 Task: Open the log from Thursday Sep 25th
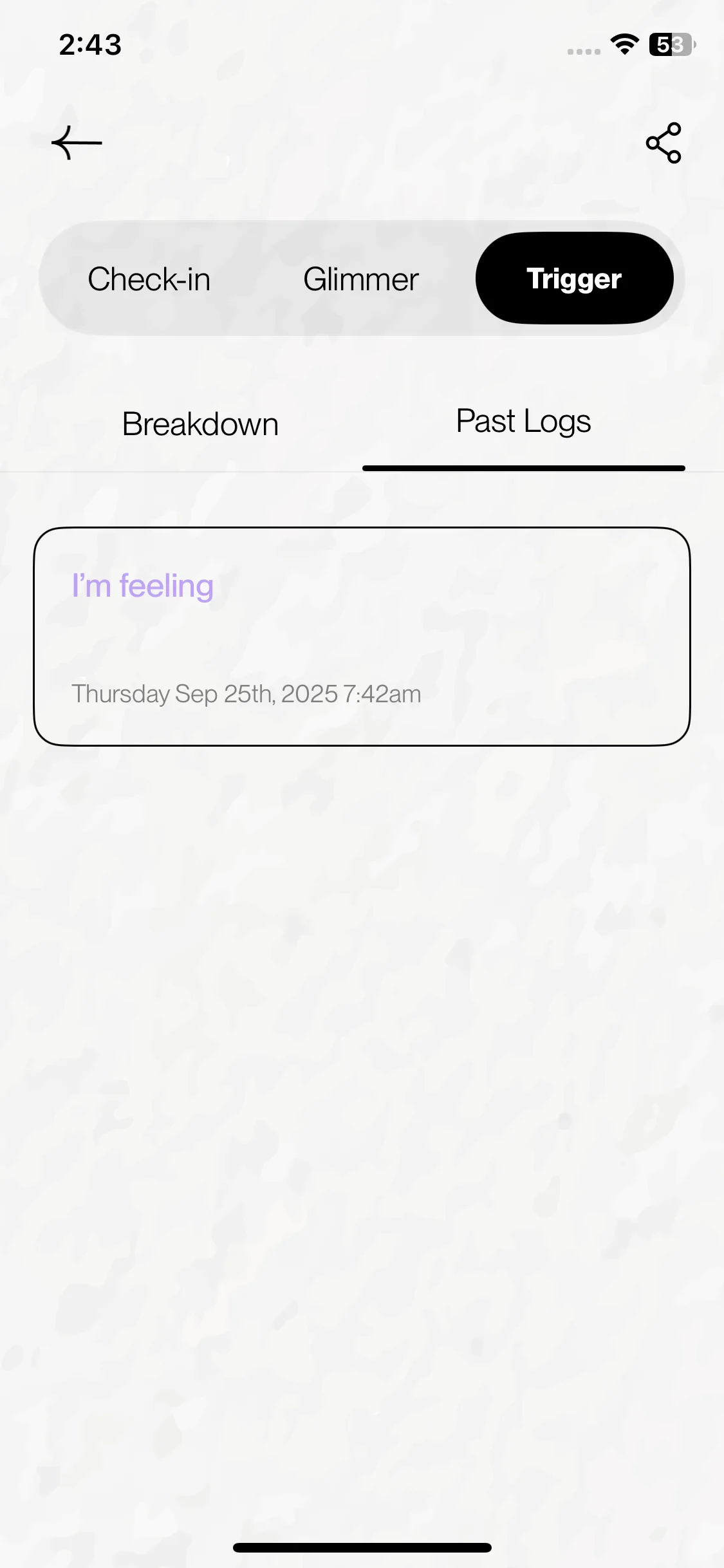click(x=362, y=637)
